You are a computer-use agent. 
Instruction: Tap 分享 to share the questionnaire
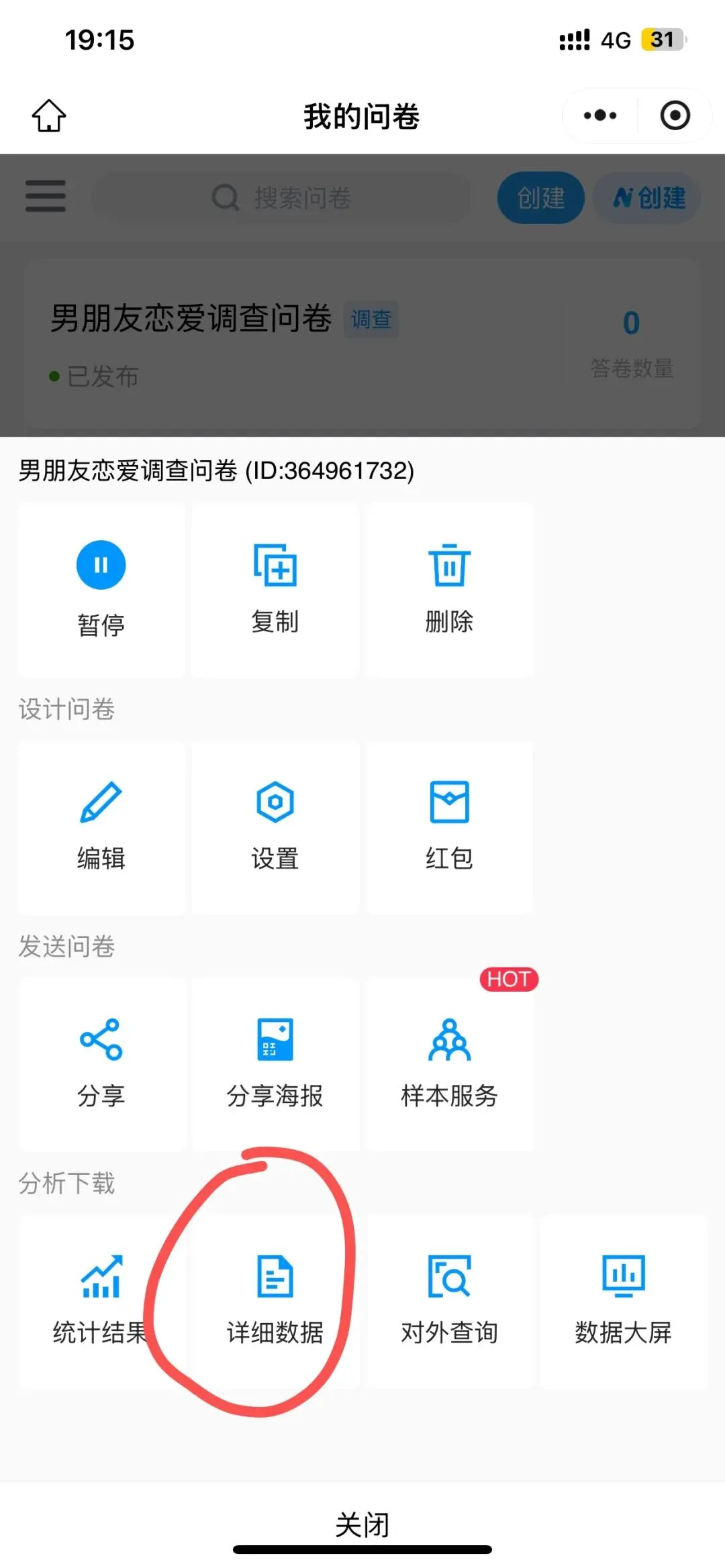tap(101, 1064)
